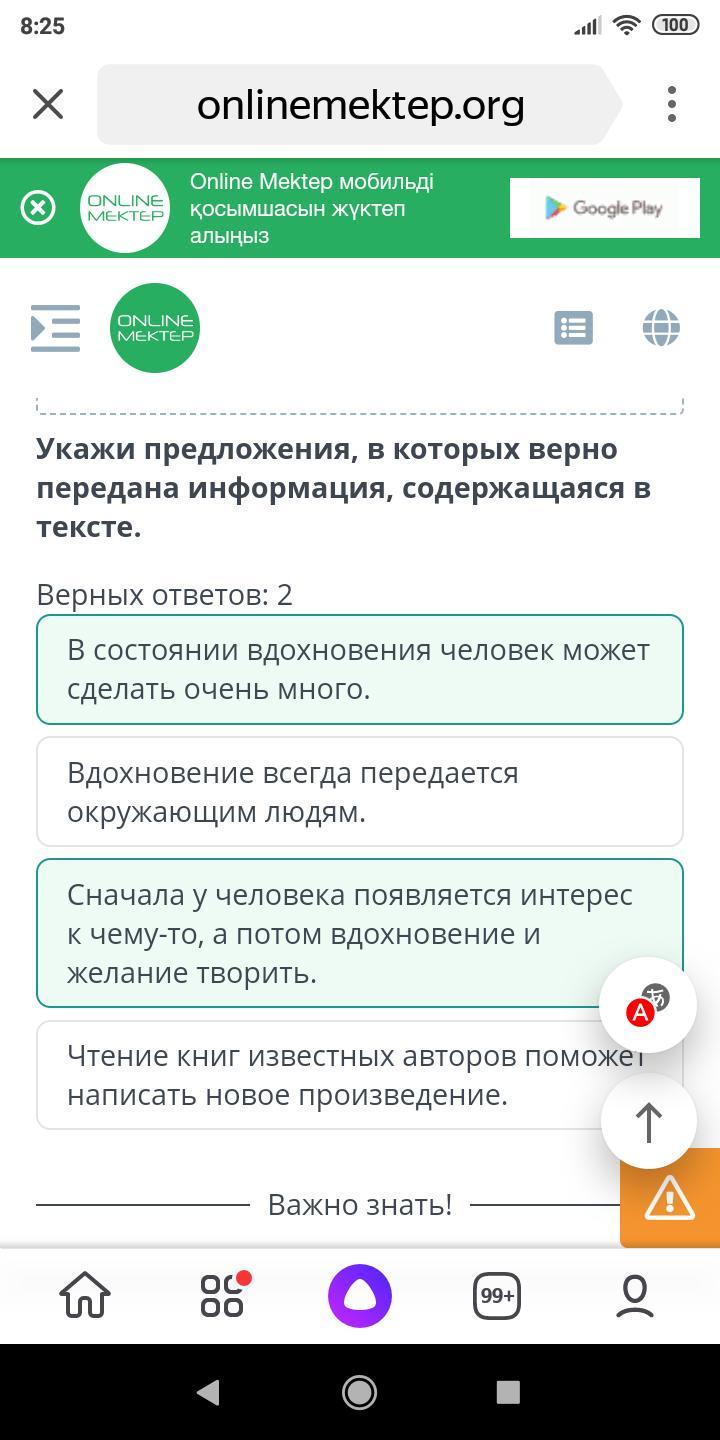
Task: Open the services grid tab
Action: (223, 1295)
